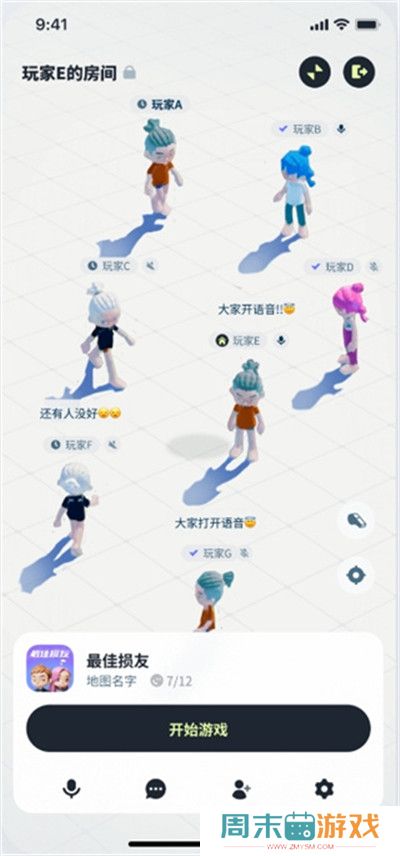This screenshot has height=856, width=400.
Task: Select player 玩家D's name tag
Action: [x=333, y=267]
